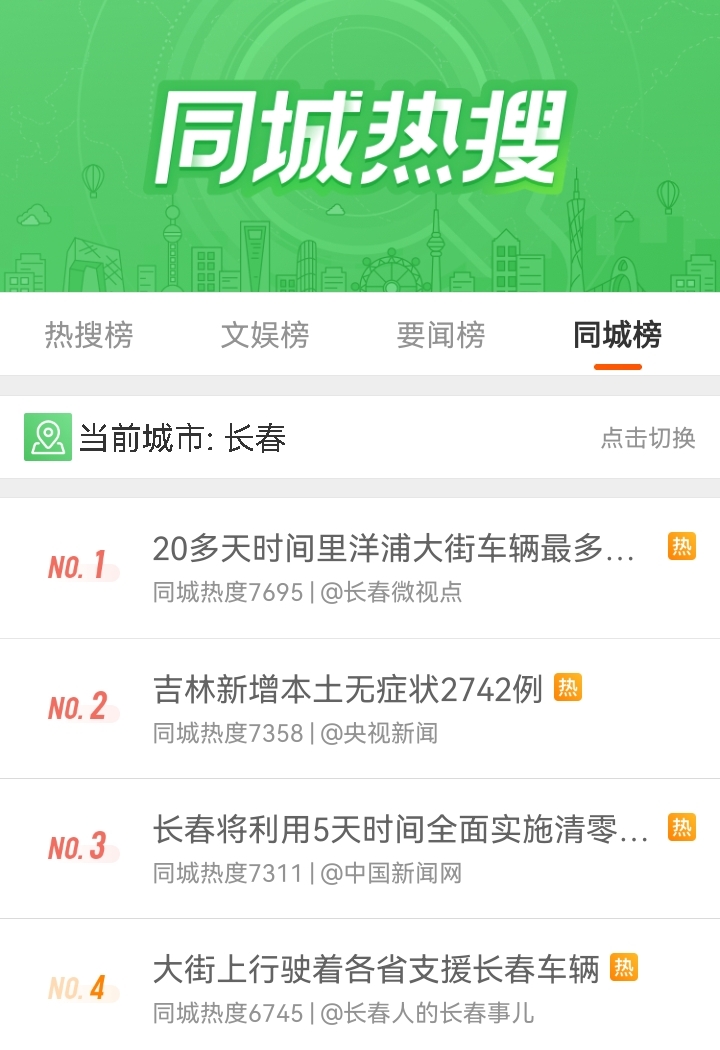Switch to the 热搜榜 tab
Image resolution: width=720 pixels, height=1050 pixels.
pos(88,335)
